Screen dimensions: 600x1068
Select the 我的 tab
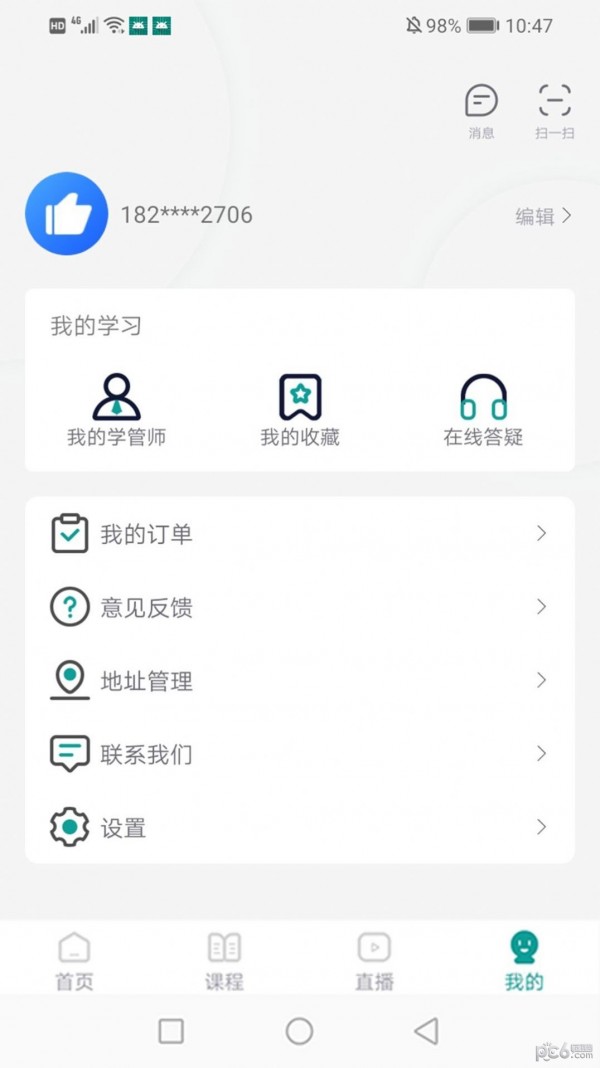tap(523, 960)
